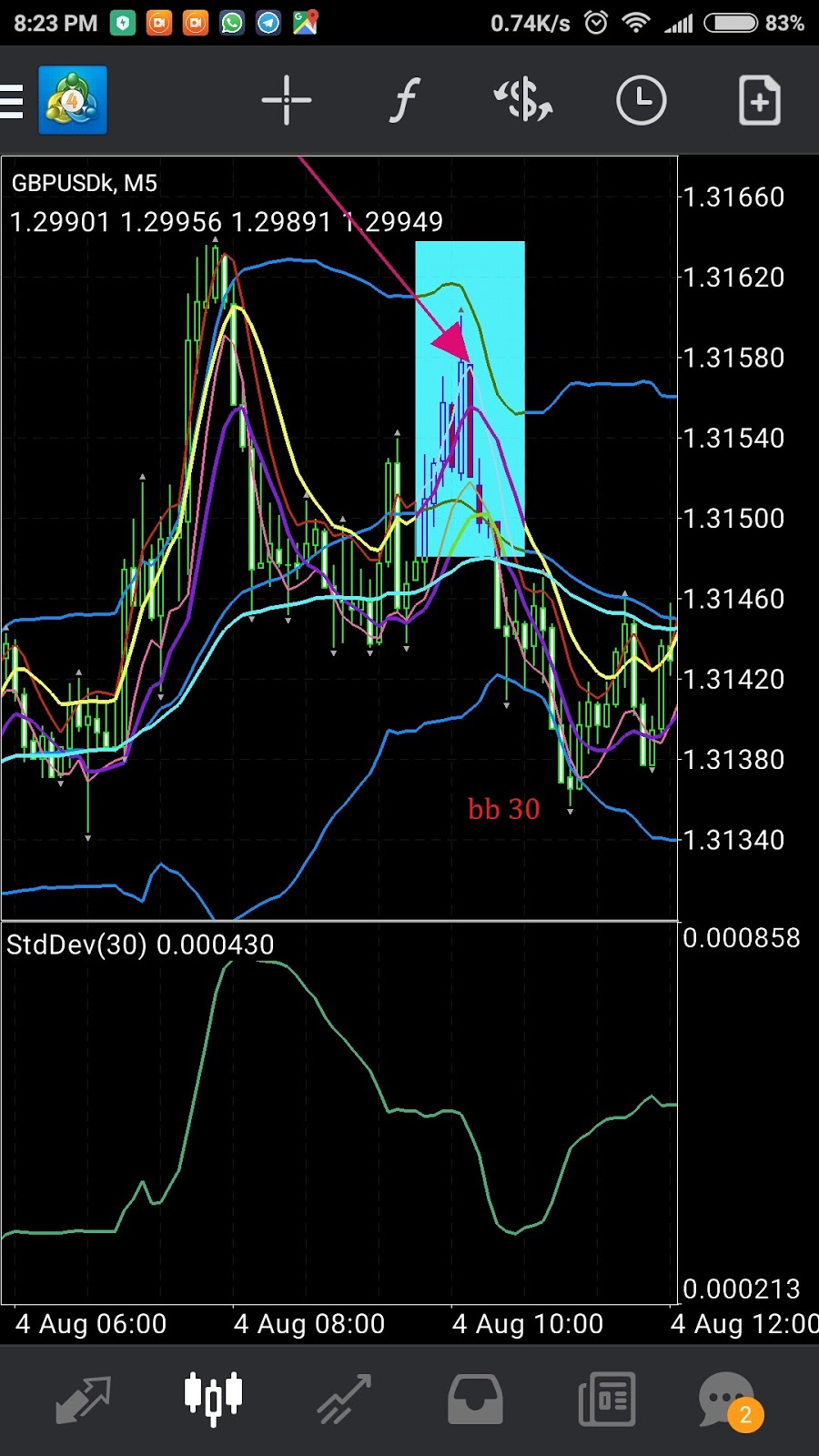Add a new chart window with plus icon

(759, 100)
